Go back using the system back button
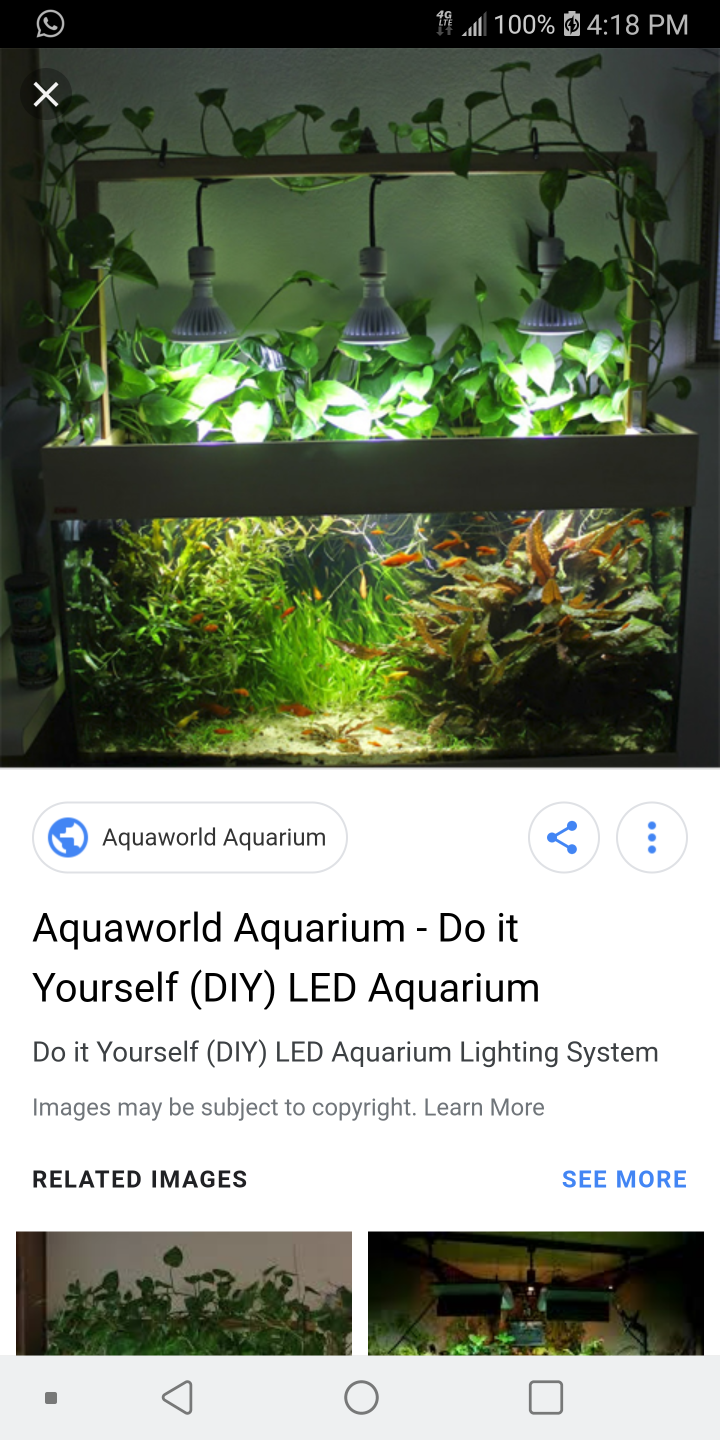Image resolution: width=720 pixels, height=1440 pixels. coord(177,1397)
